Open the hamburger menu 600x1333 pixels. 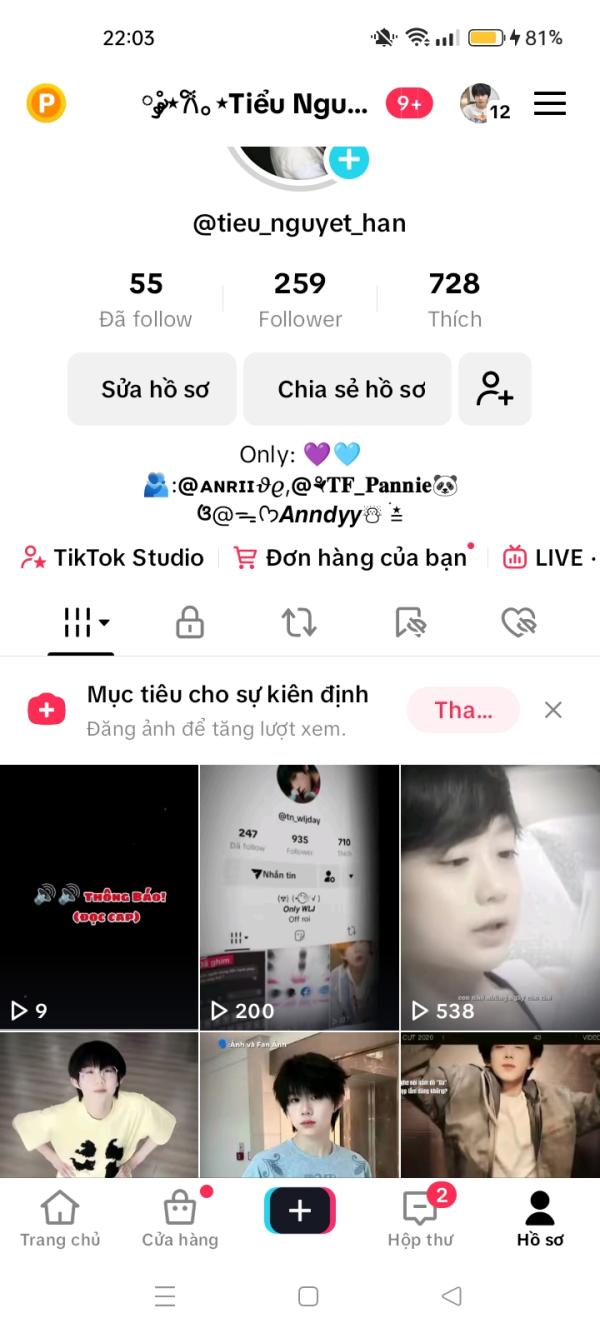[550, 103]
